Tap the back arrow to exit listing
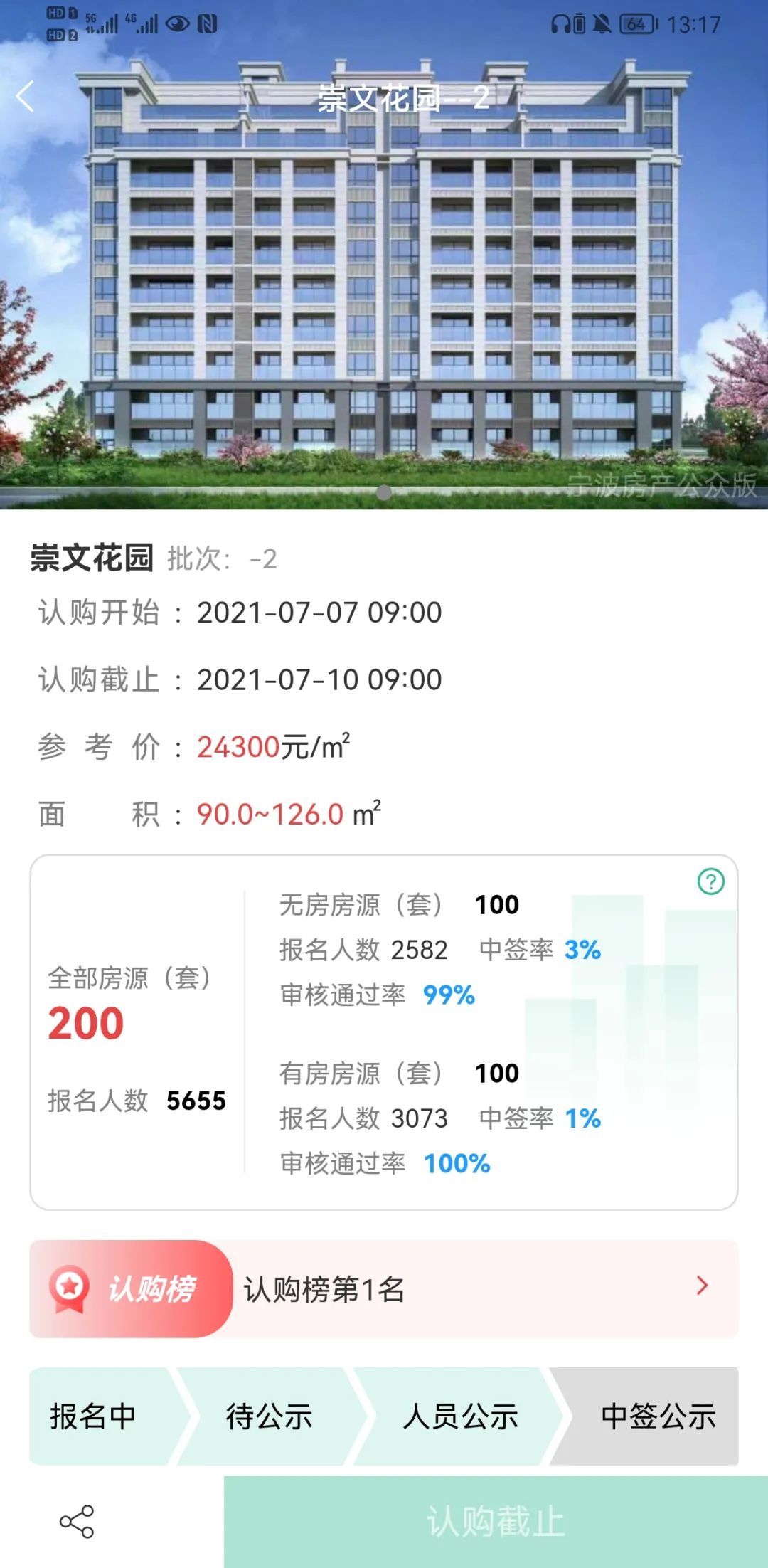Image resolution: width=768 pixels, height=1568 pixels. (26, 97)
